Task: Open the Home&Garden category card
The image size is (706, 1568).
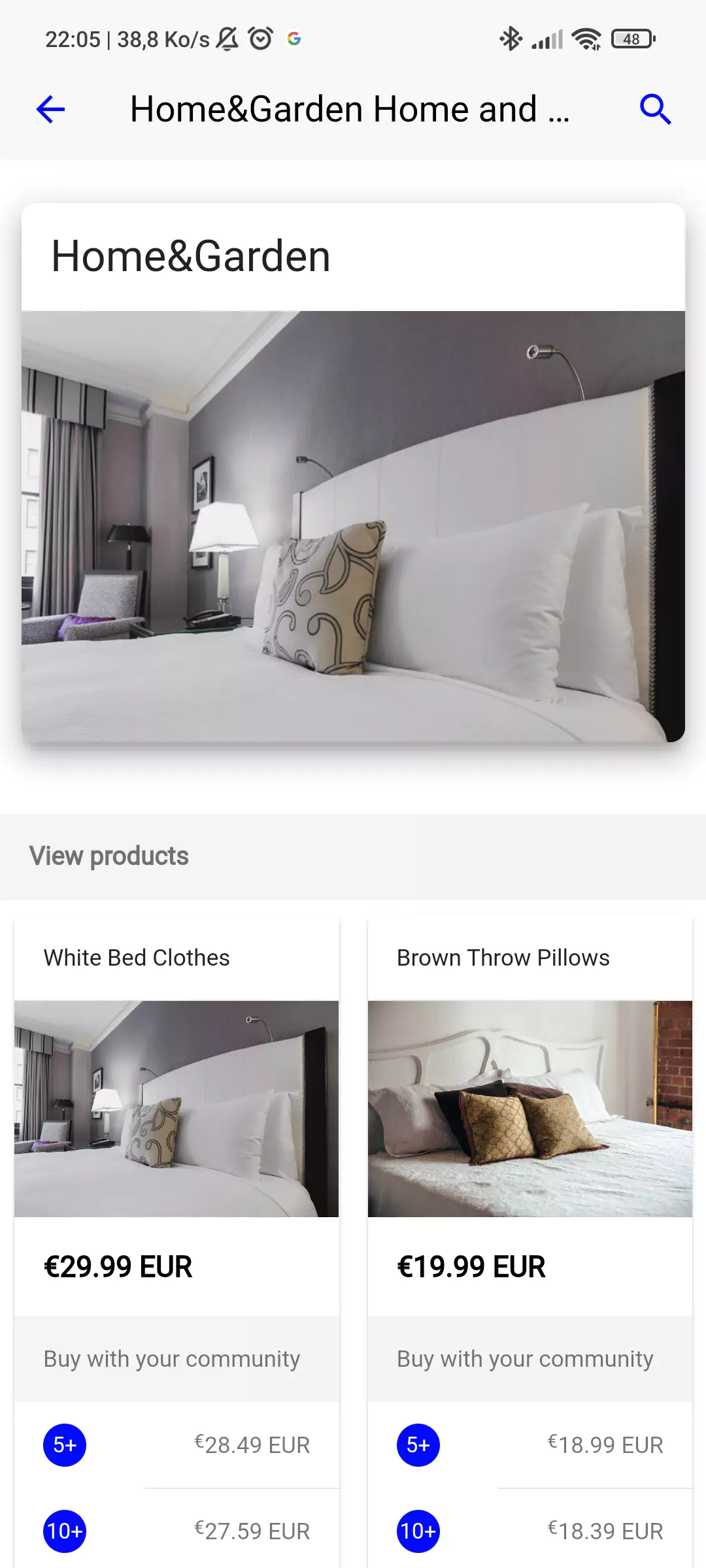Action: pyautogui.click(x=353, y=473)
